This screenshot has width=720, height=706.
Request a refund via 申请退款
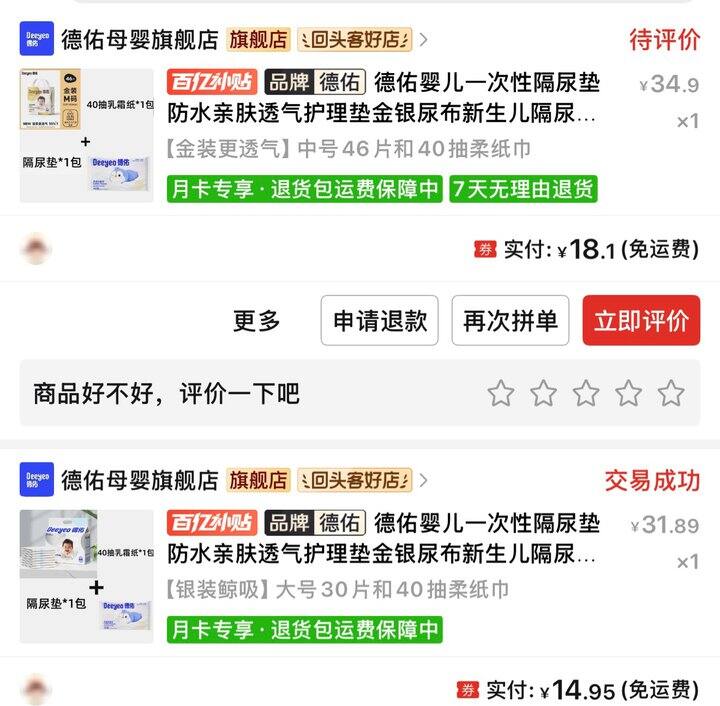point(379,320)
